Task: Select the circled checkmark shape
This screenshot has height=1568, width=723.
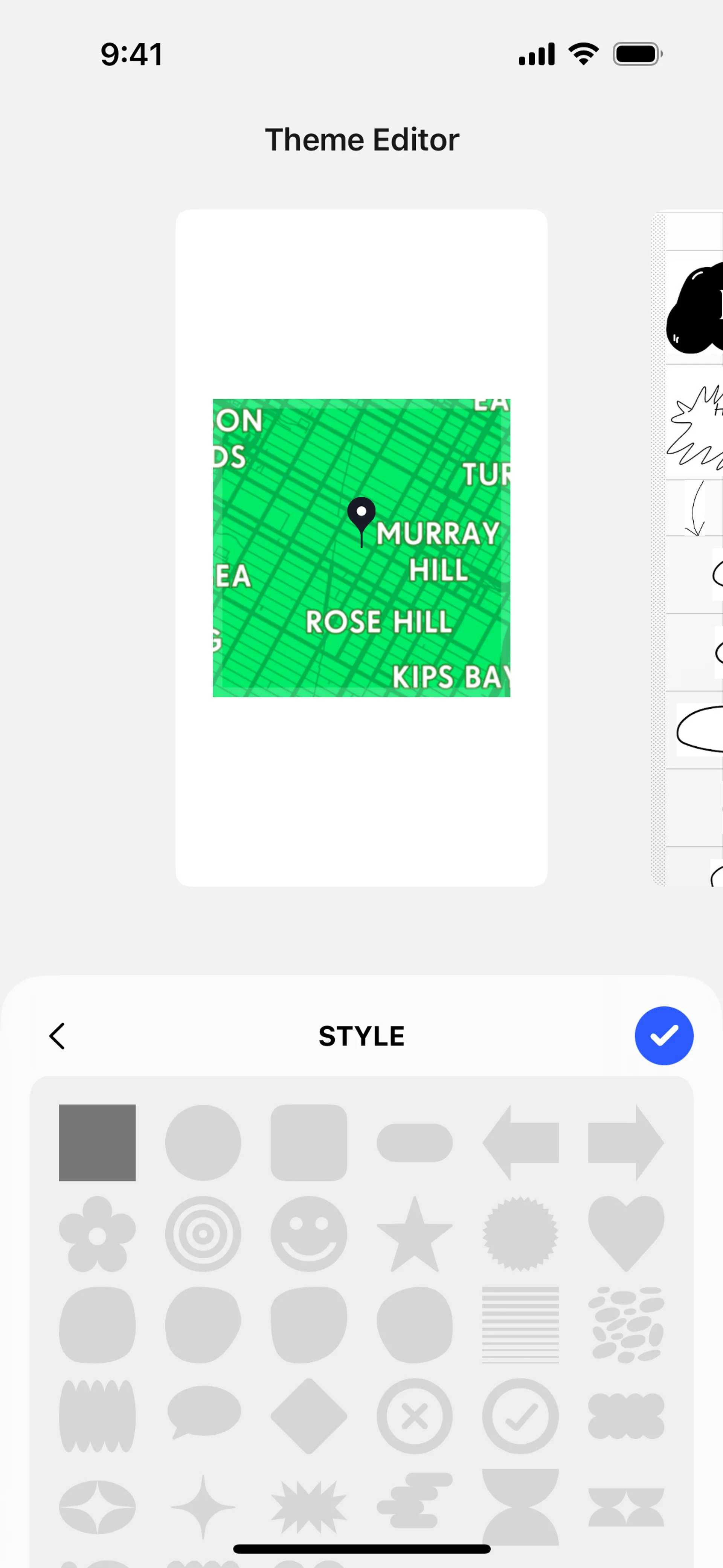Action: [x=520, y=1416]
